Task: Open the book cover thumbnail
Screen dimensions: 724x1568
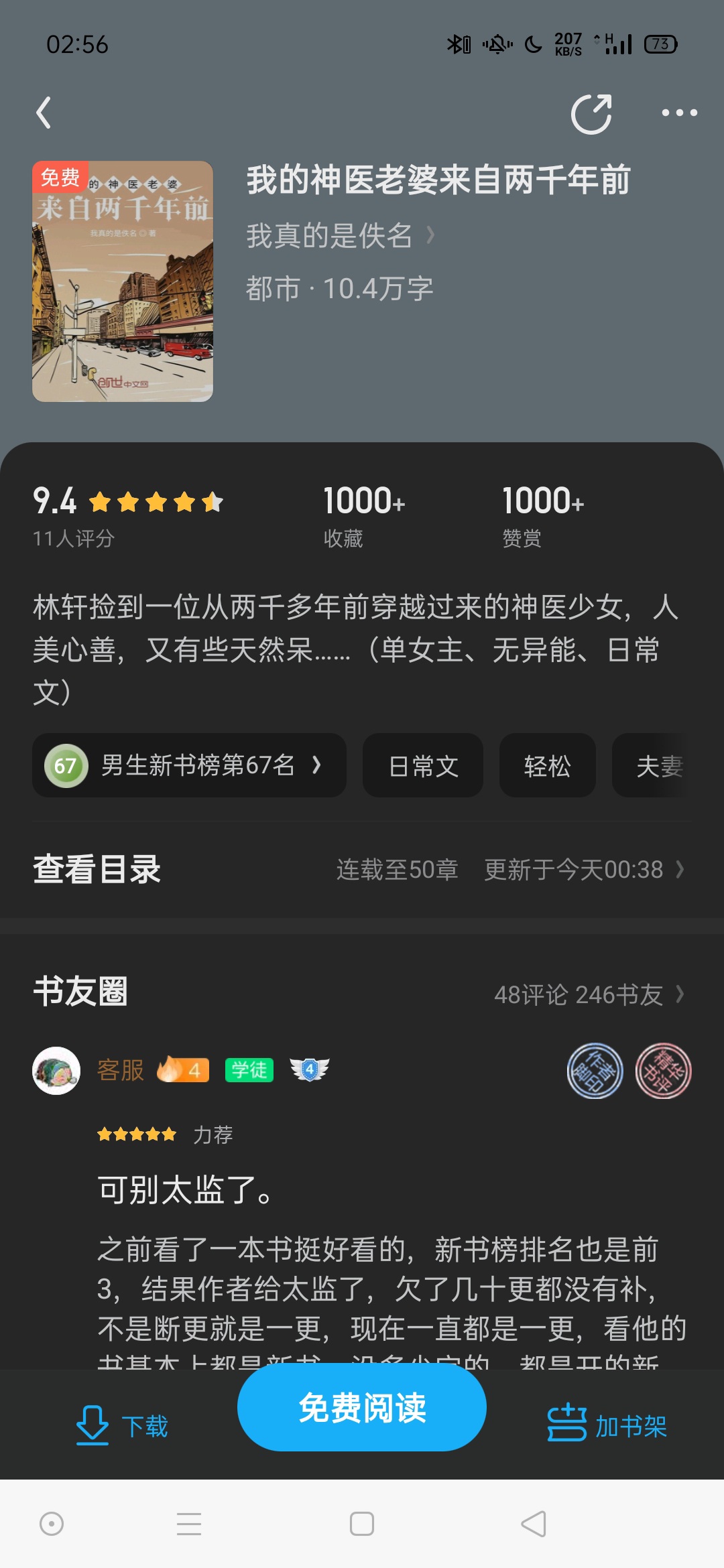Action: click(x=123, y=281)
